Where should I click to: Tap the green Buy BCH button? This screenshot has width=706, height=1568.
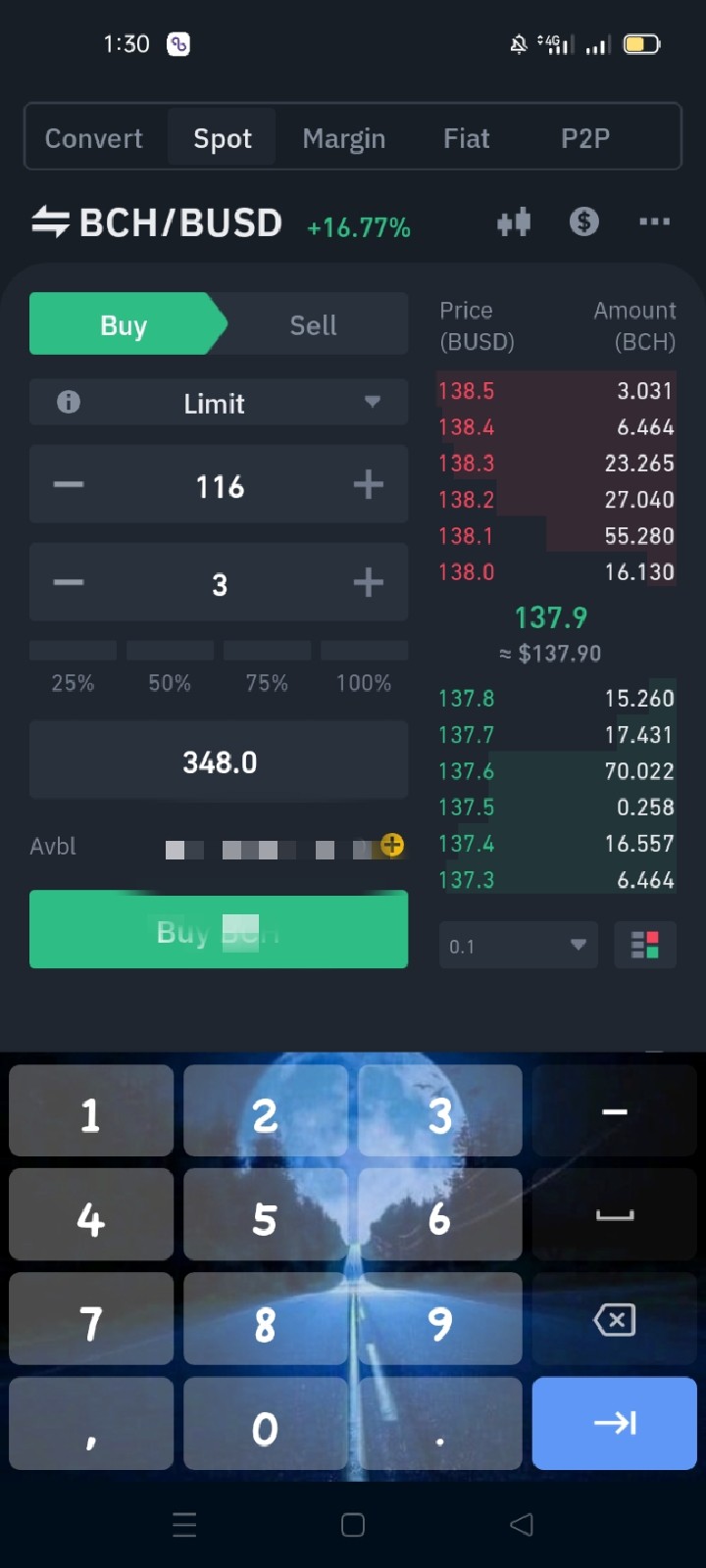point(219,930)
